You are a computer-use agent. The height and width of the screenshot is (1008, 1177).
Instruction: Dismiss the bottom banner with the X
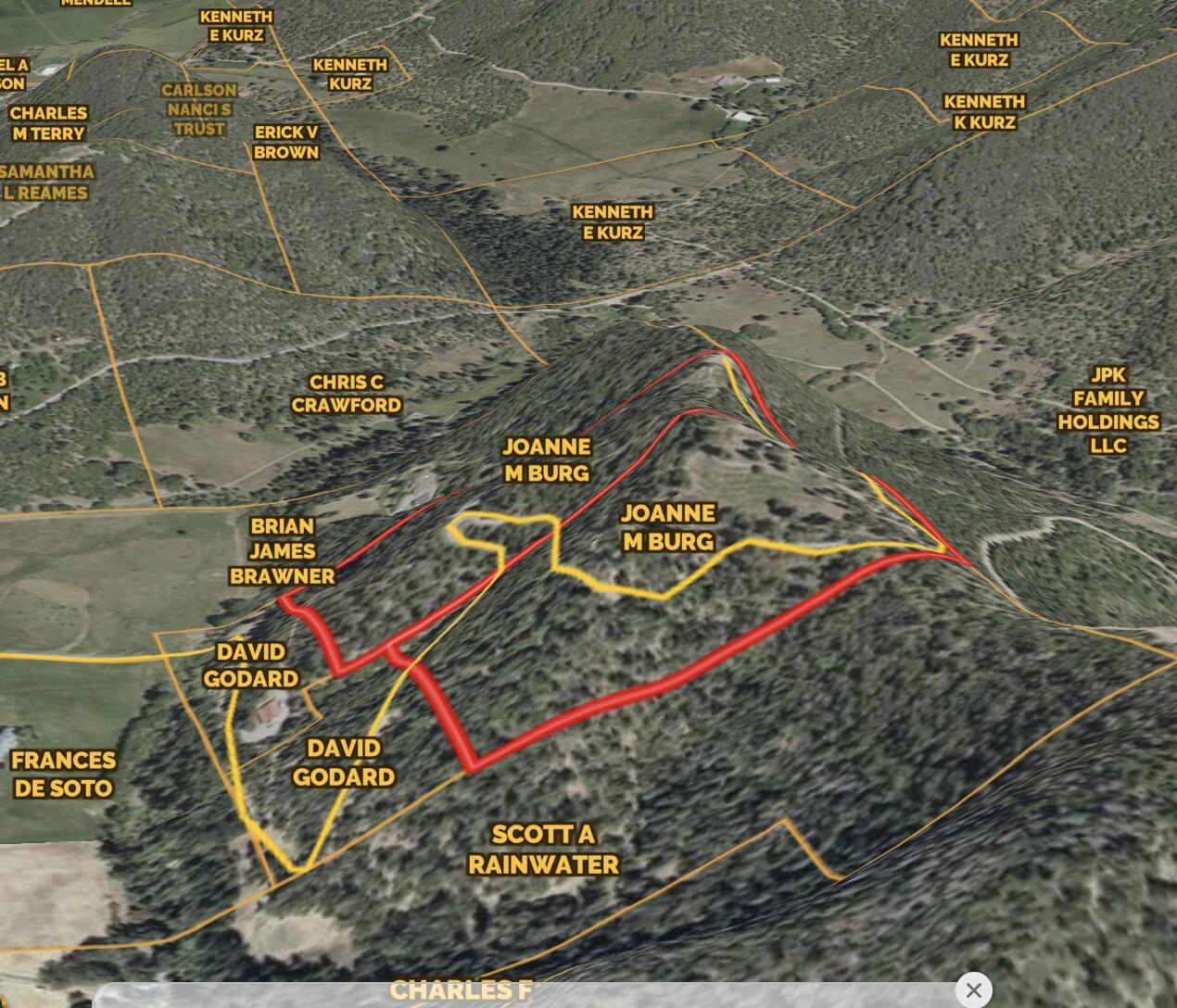click(x=973, y=989)
